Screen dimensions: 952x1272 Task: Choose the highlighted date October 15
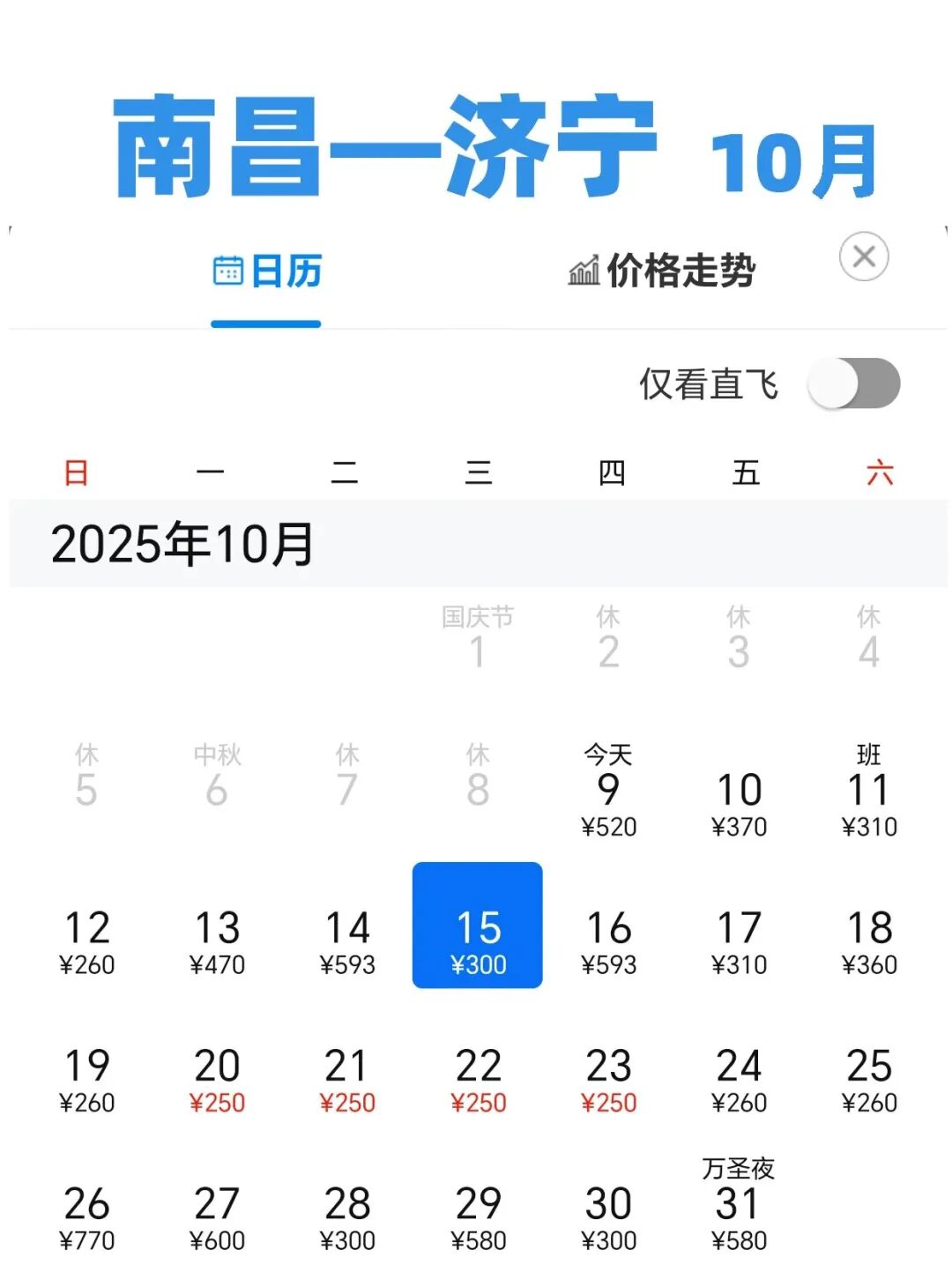click(x=478, y=926)
